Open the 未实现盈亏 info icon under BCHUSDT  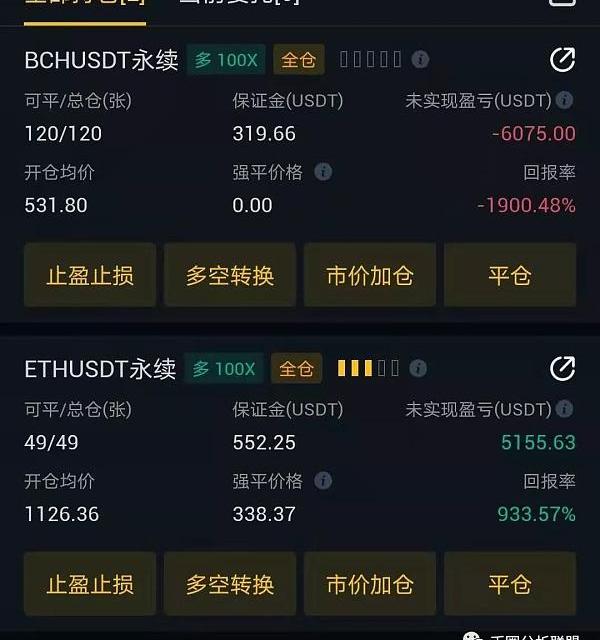coord(564,101)
